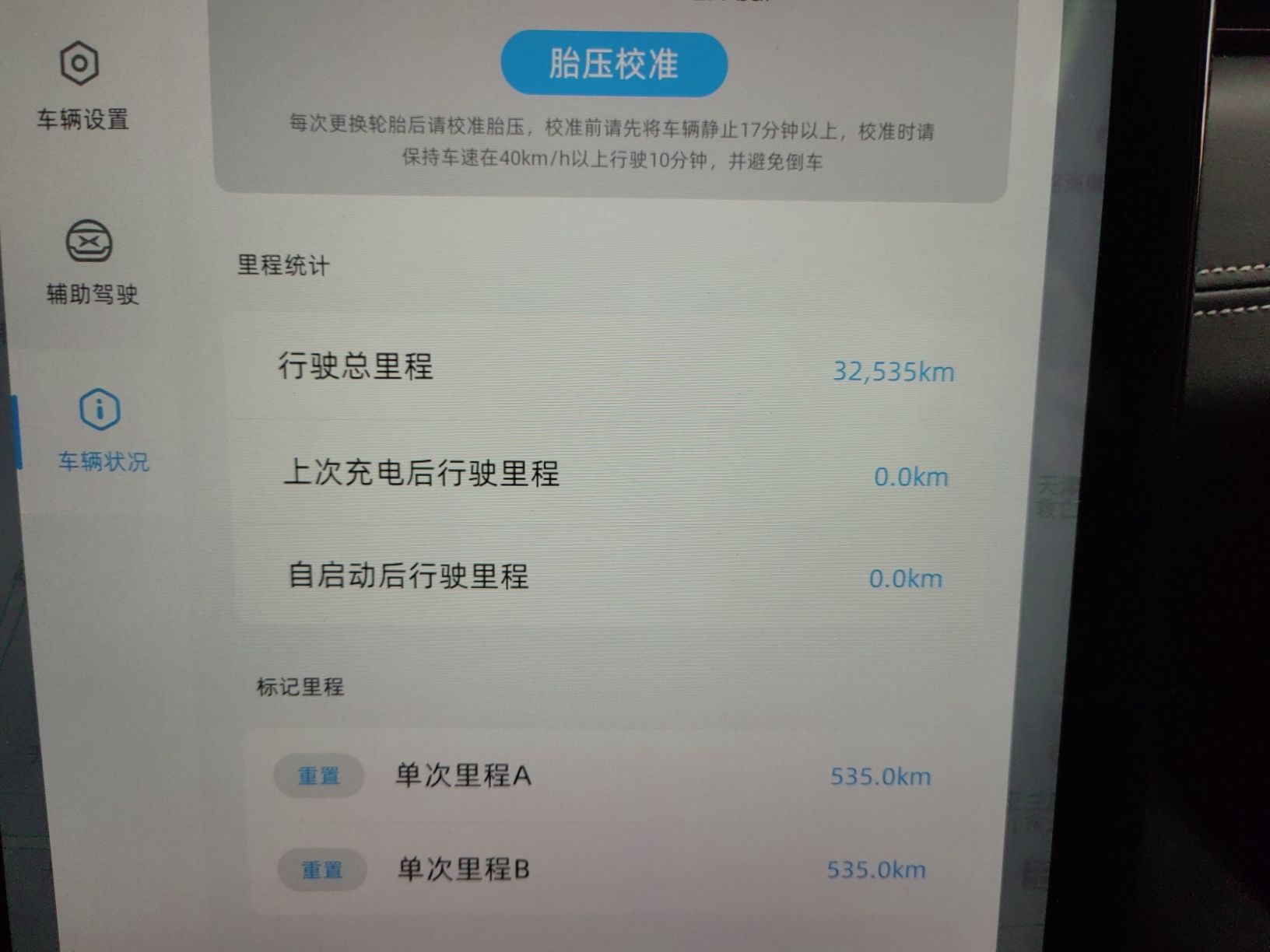
Task: Select the 车辆状况 tab
Action: [101, 430]
